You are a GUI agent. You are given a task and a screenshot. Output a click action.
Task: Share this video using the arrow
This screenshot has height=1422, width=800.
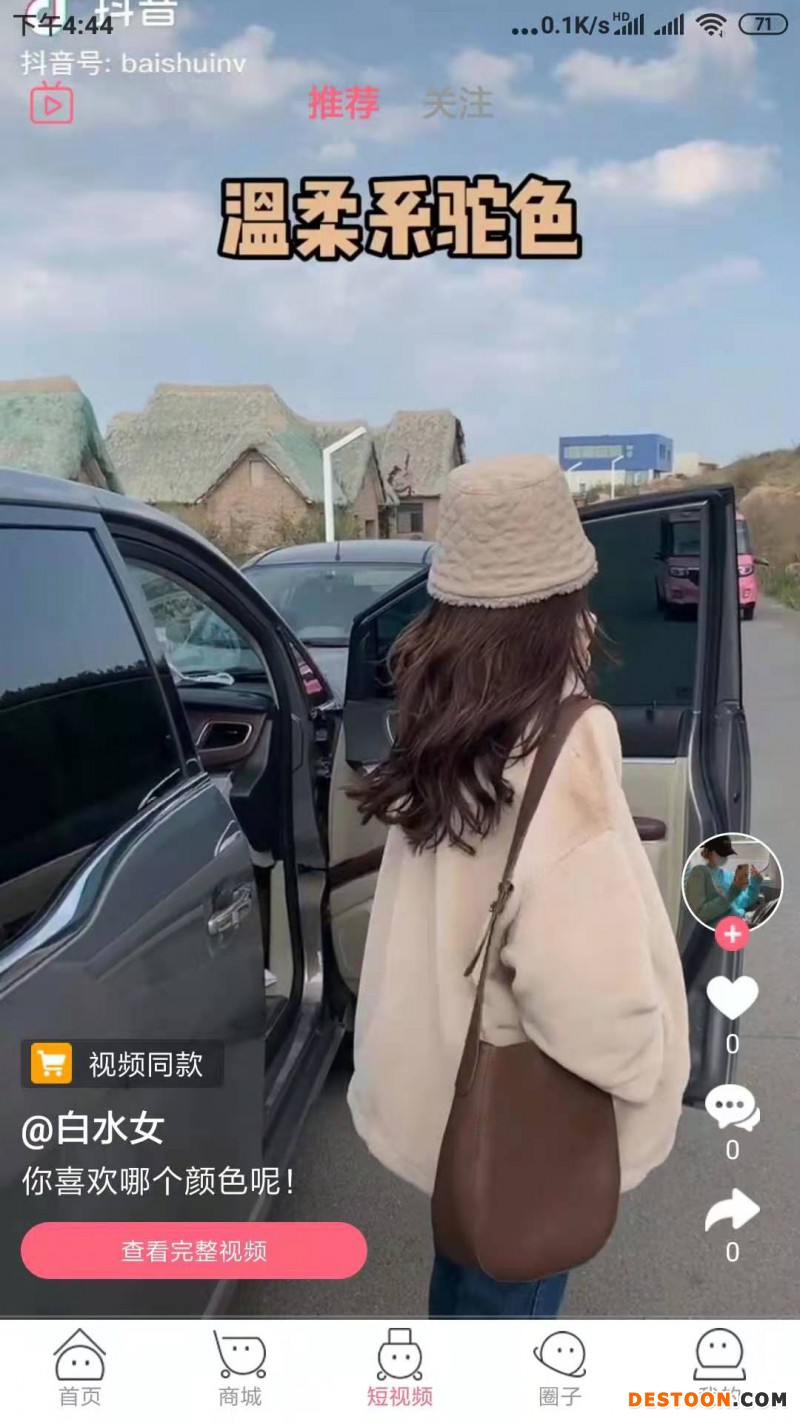pyautogui.click(x=732, y=1212)
